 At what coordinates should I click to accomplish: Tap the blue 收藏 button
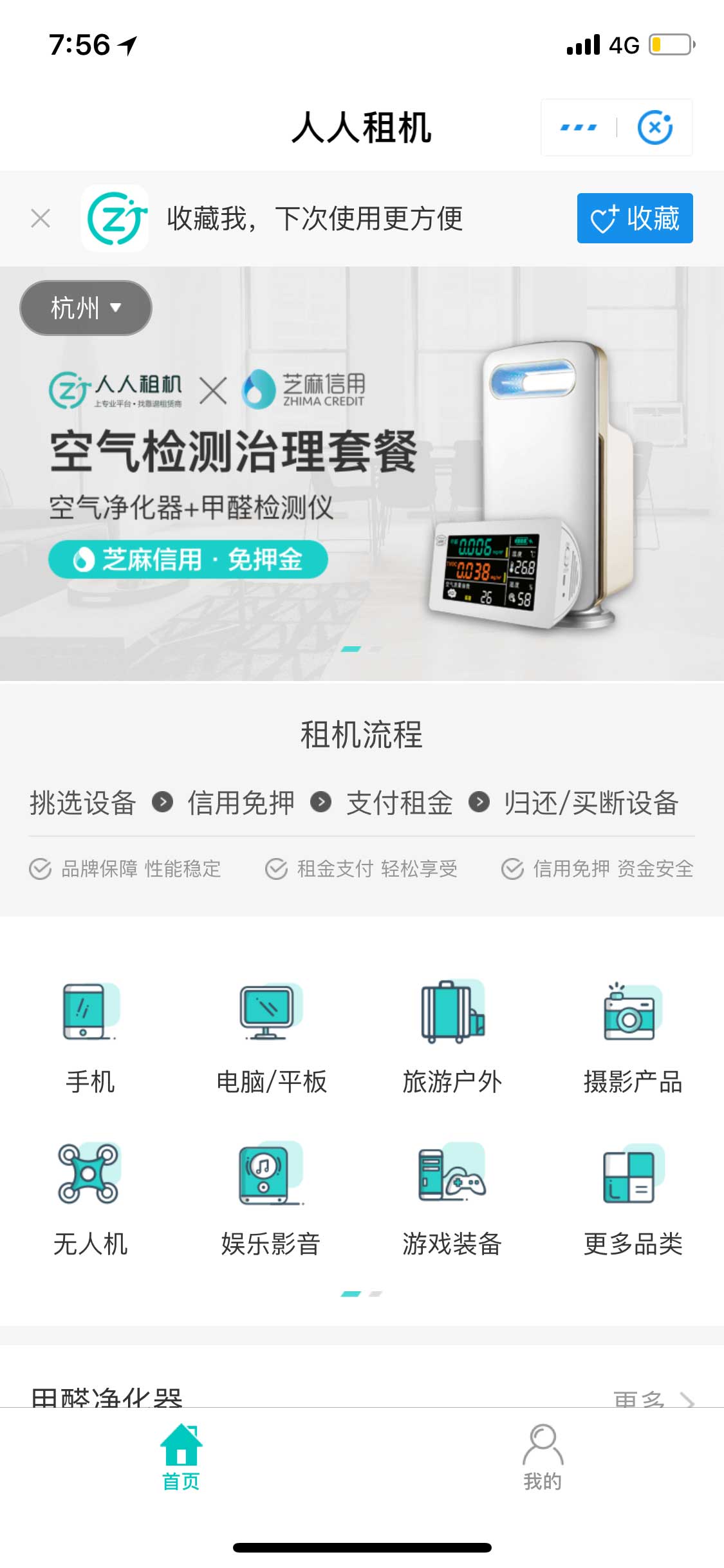635,219
